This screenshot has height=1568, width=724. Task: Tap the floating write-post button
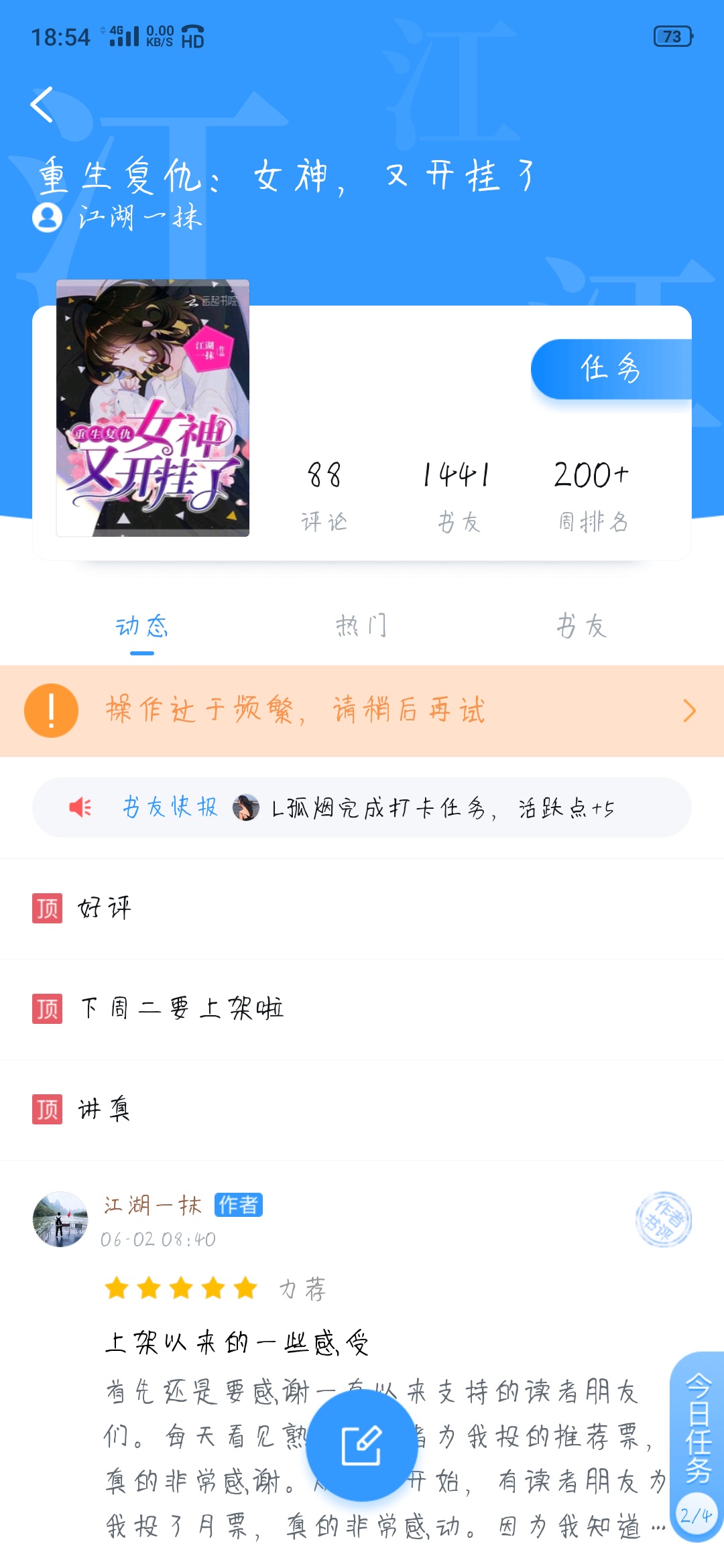(x=362, y=1445)
